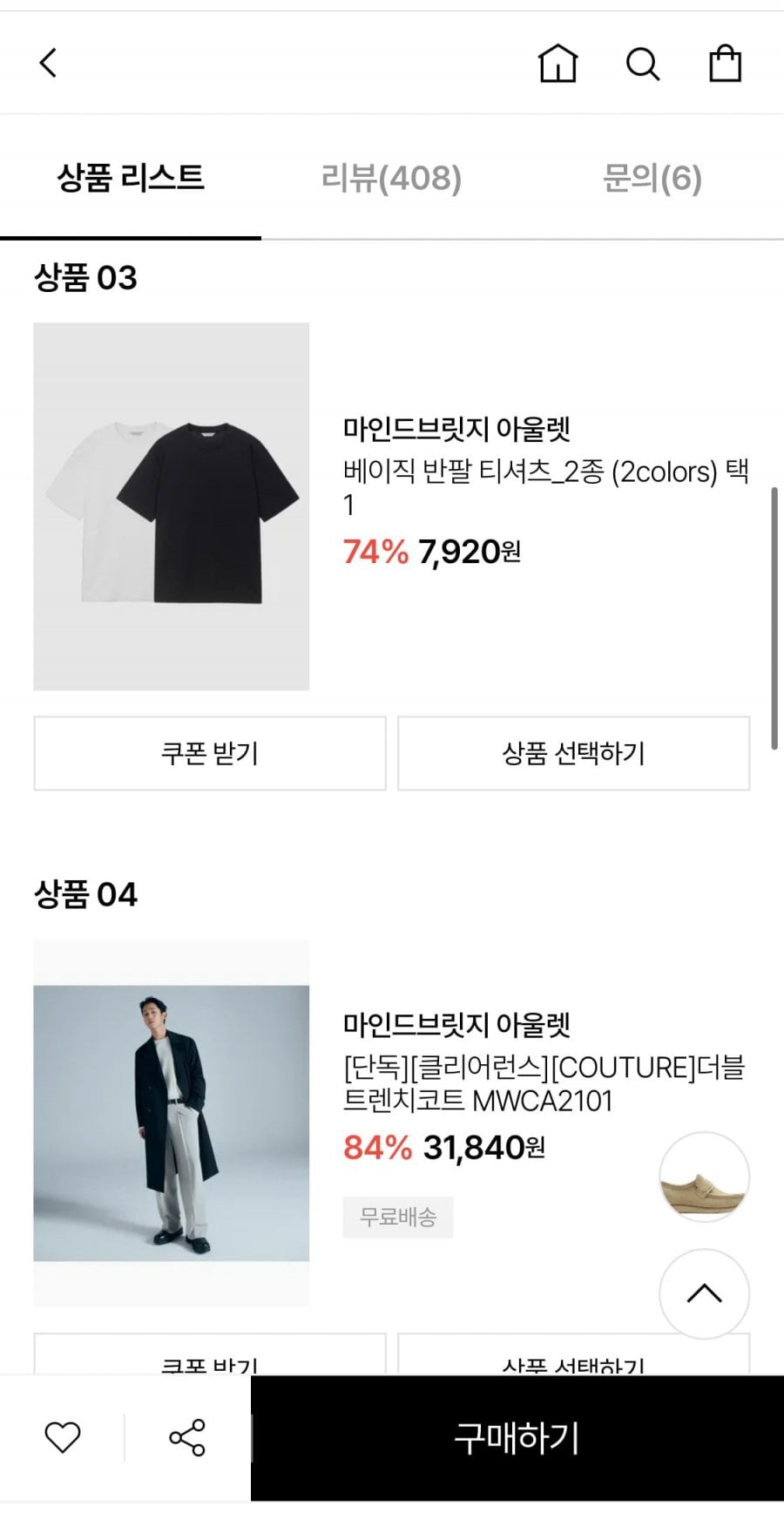This screenshot has height=1520, width=784.
Task: Open the home screen via house icon
Action: click(558, 63)
